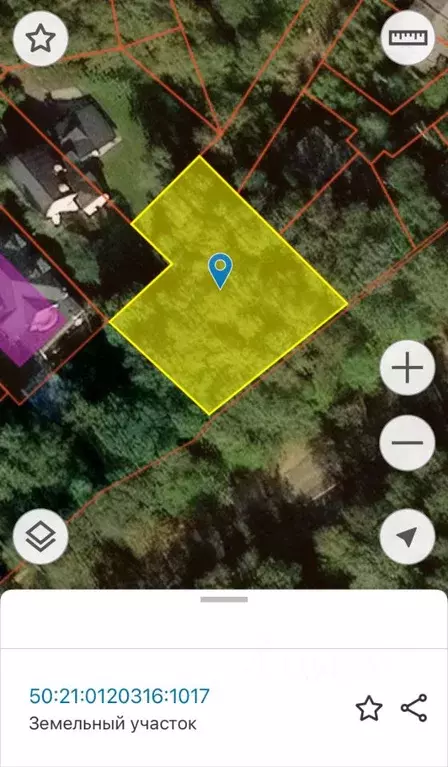Center map on my location
The height and width of the screenshot is (767, 448).
tap(407, 537)
